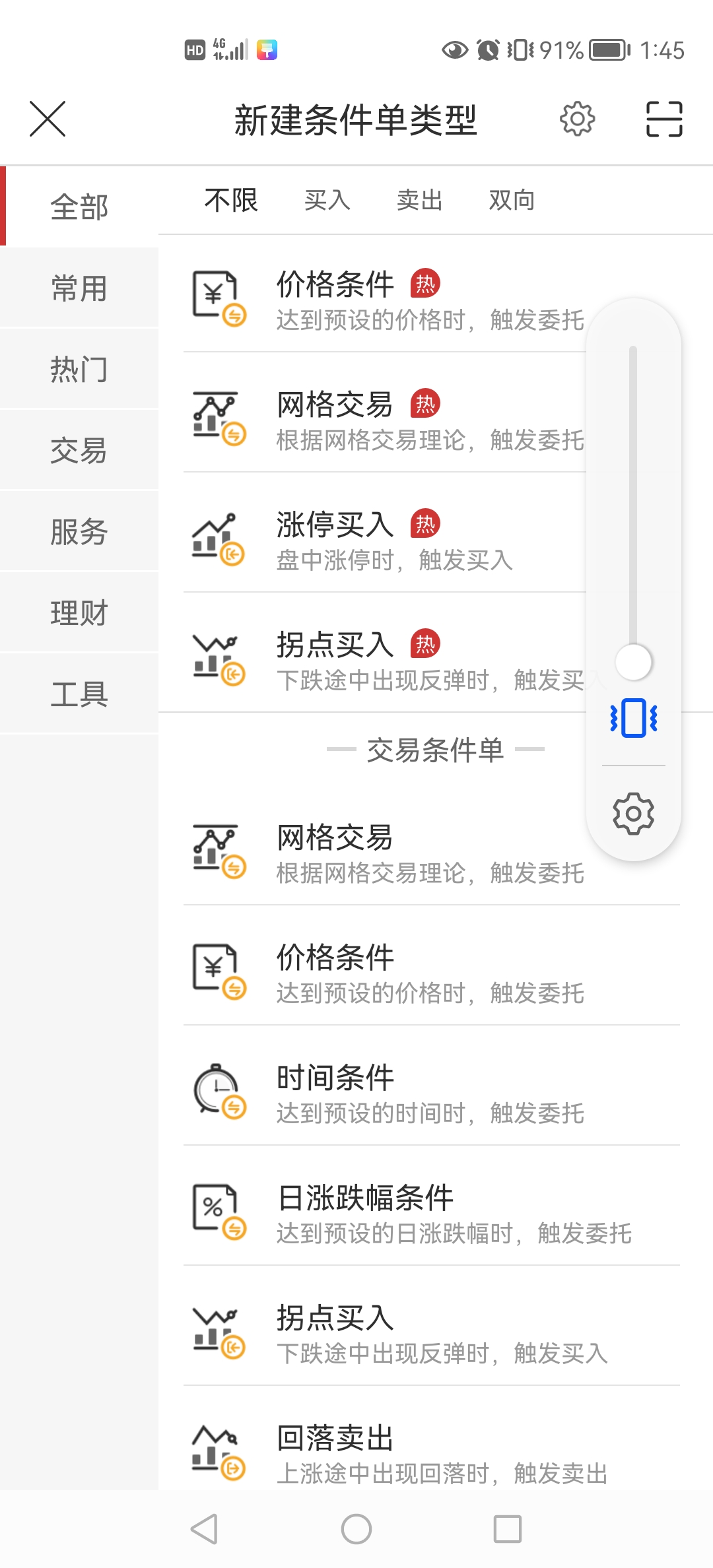Screen dimensions: 713x1568
Task: Select the 交易 category in the sidebar
Action: point(79,451)
